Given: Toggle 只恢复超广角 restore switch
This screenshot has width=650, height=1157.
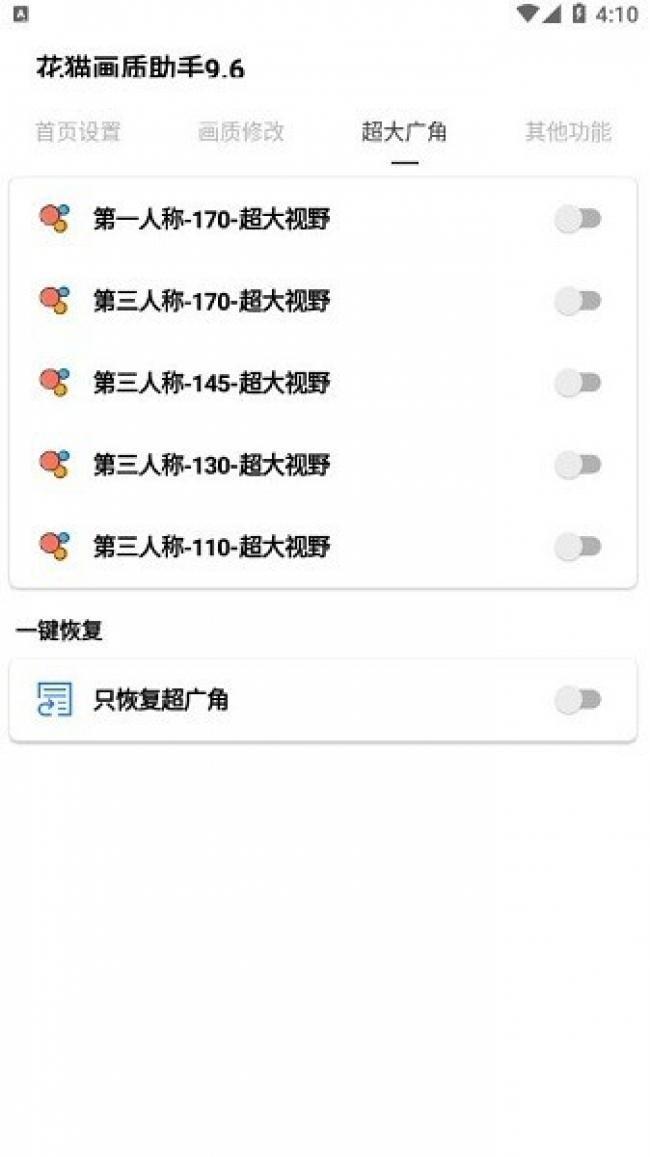Looking at the screenshot, I should pos(578,700).
